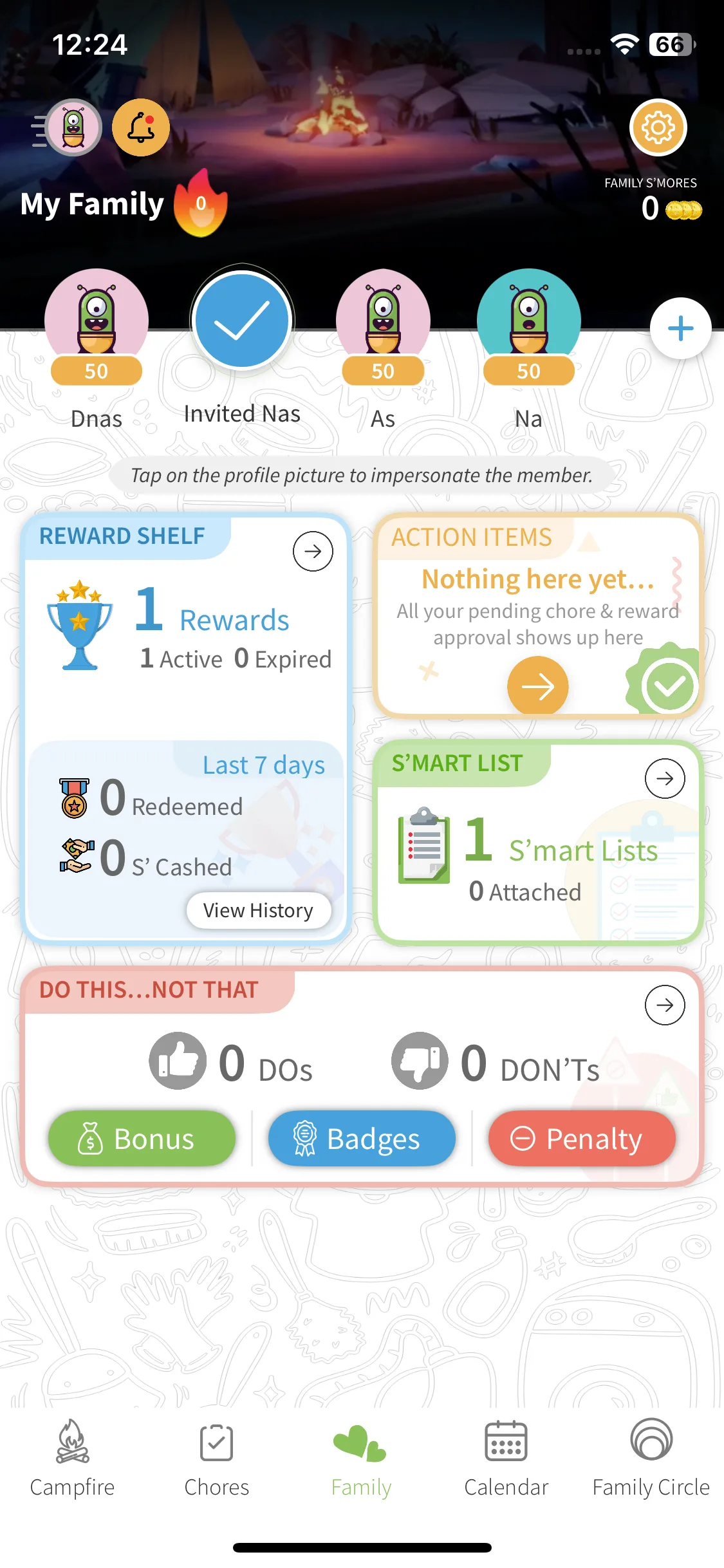The width and height of the screenshot is (724, 1568).
Task: Add a new family member
Action: coord(680,328)
